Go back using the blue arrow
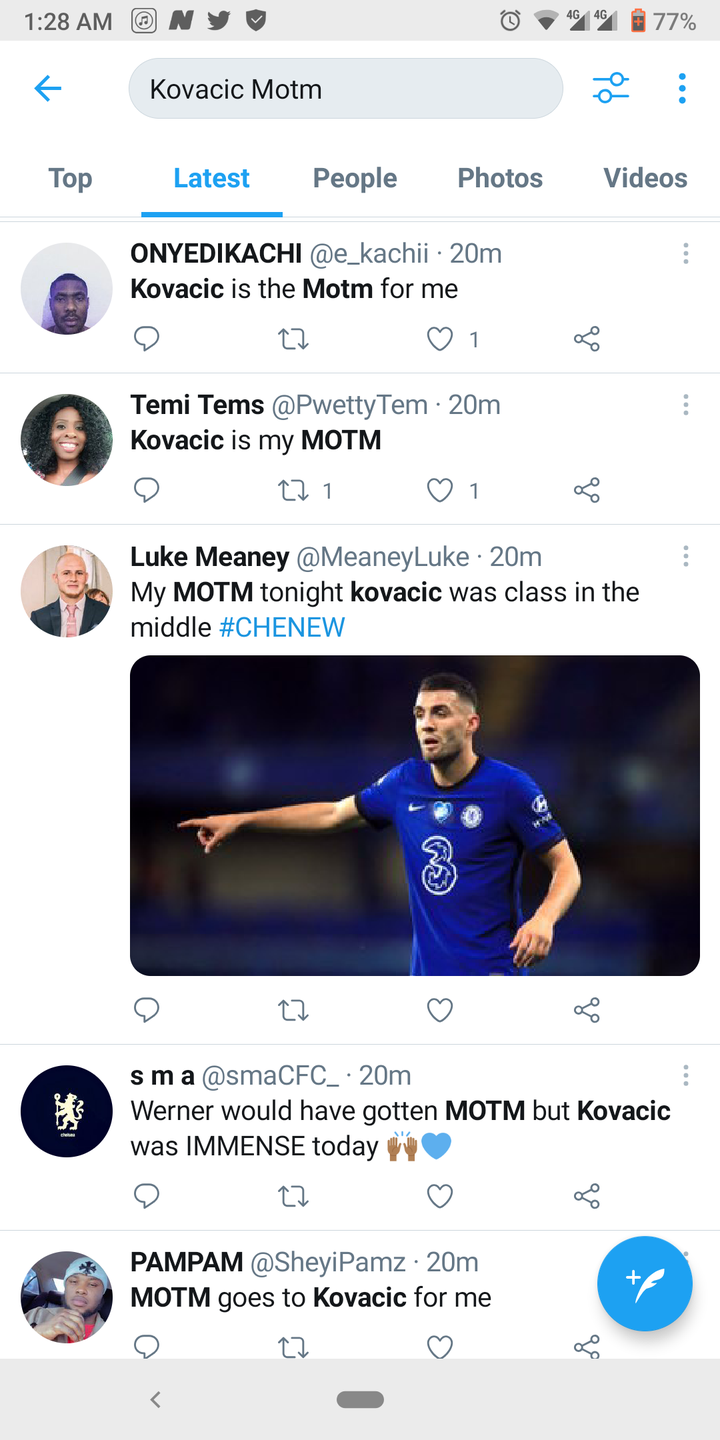The height and width of the screenshot is (1440, 720). [48, 89]
